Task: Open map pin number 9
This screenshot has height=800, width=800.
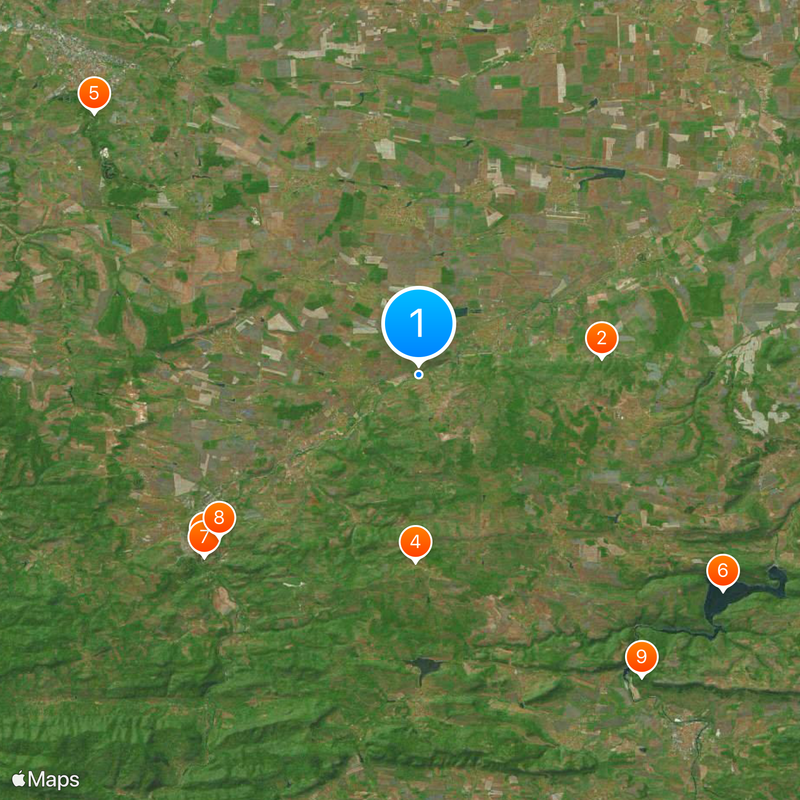Action: coord(641,657)
